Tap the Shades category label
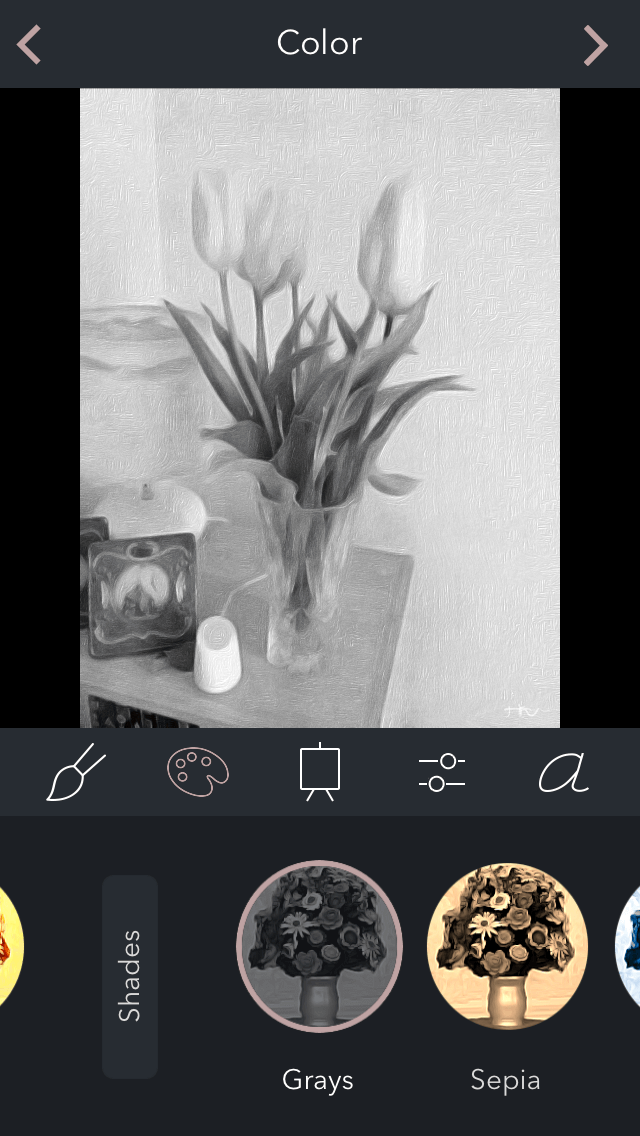The width and height of the screenshot is (640, 1136). [130, 977]
